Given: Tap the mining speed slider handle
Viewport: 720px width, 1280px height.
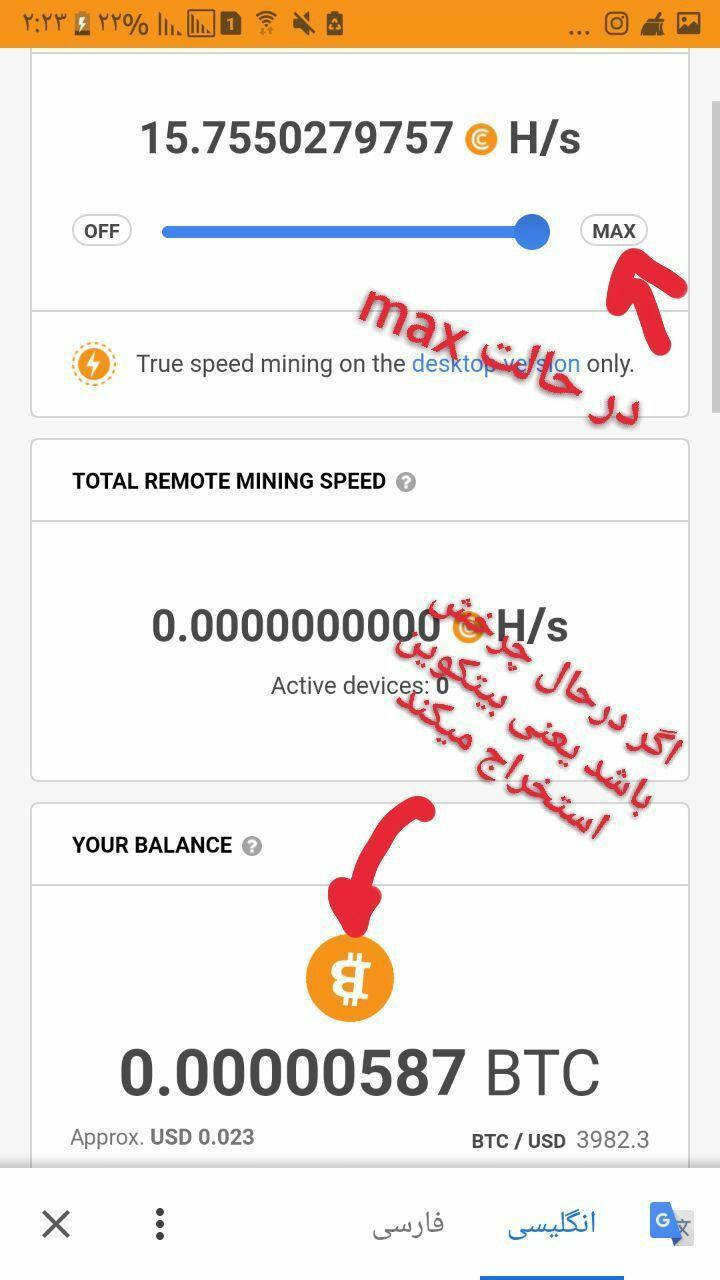Looking at the screenshot, I should (x=532, y=232).
